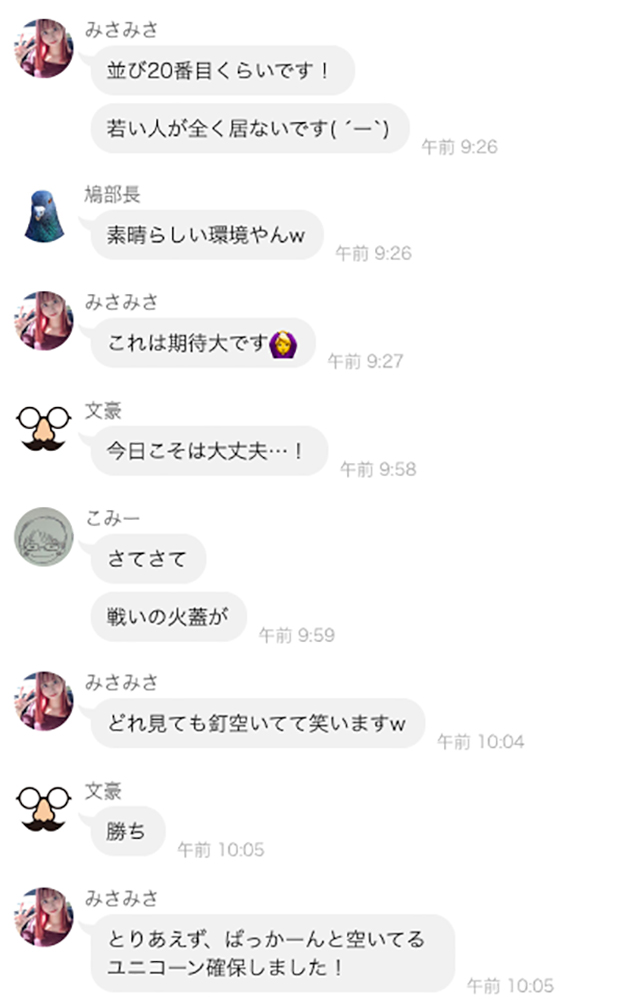Open 文豪's avatar beside 今日こそは大丈夫
Viewport: 640px width, 1008px height.
(x=44, y=428)
